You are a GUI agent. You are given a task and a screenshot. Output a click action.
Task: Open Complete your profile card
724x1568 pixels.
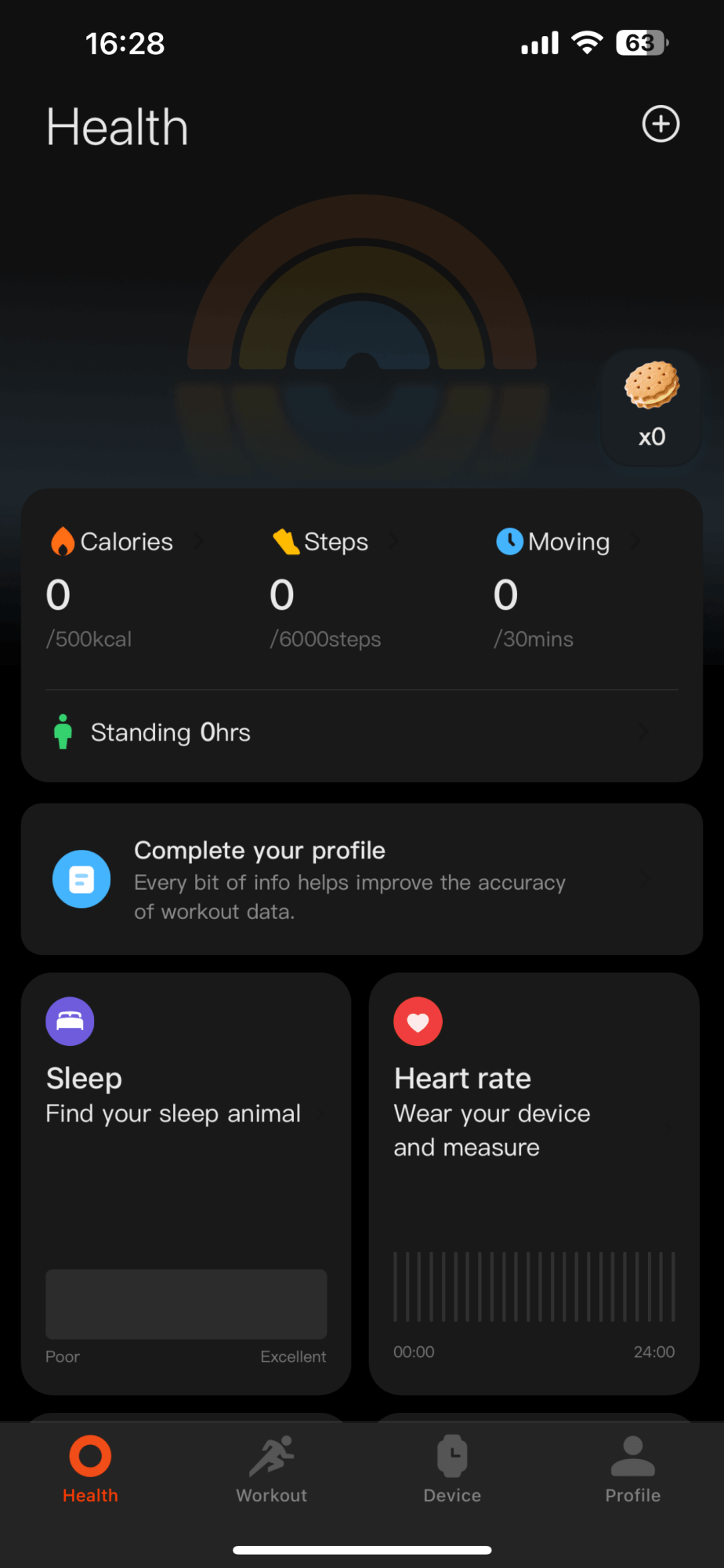pos(361,879)
